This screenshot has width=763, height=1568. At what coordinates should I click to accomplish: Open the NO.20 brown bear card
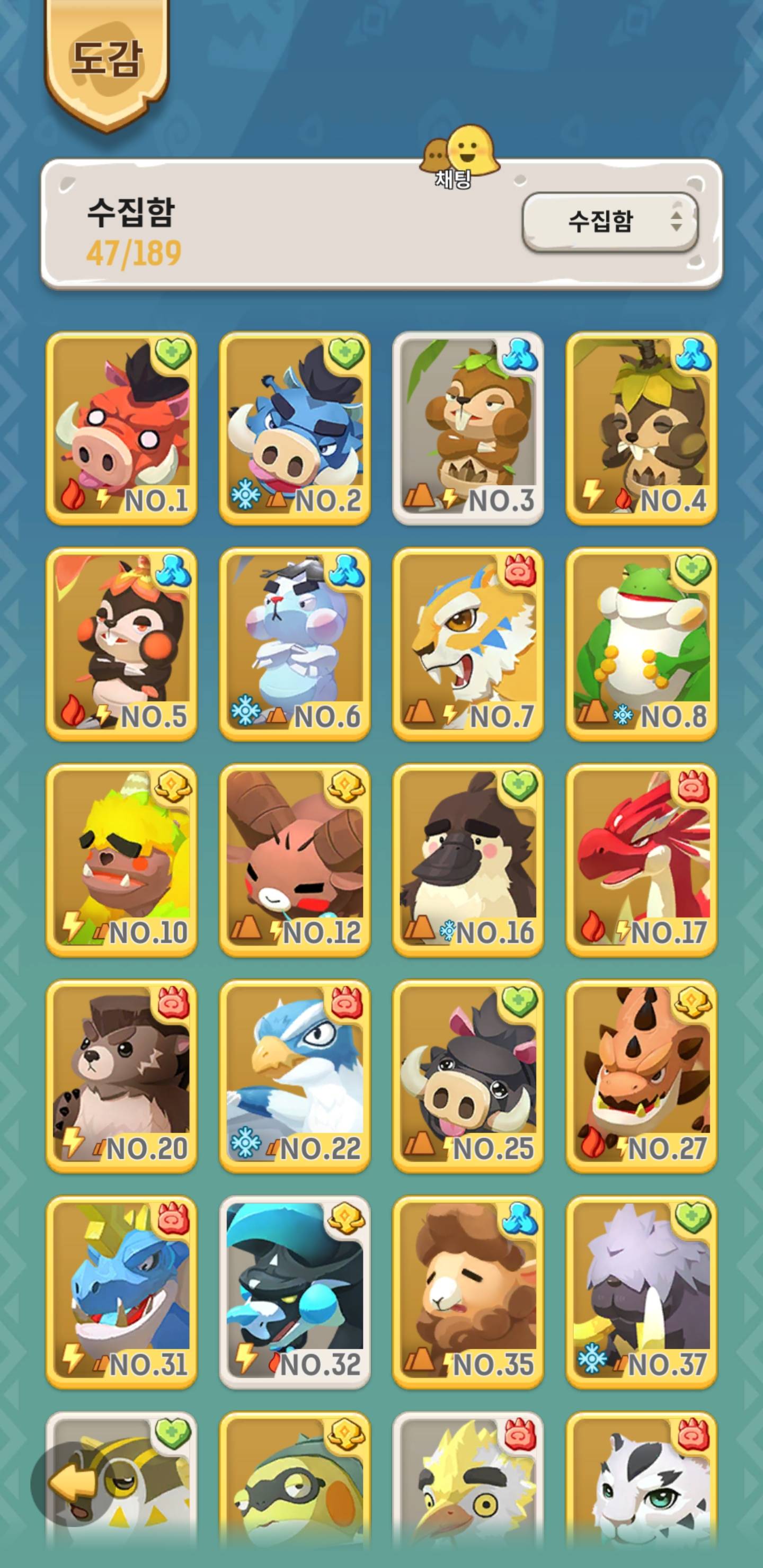tap(121, 1076)
